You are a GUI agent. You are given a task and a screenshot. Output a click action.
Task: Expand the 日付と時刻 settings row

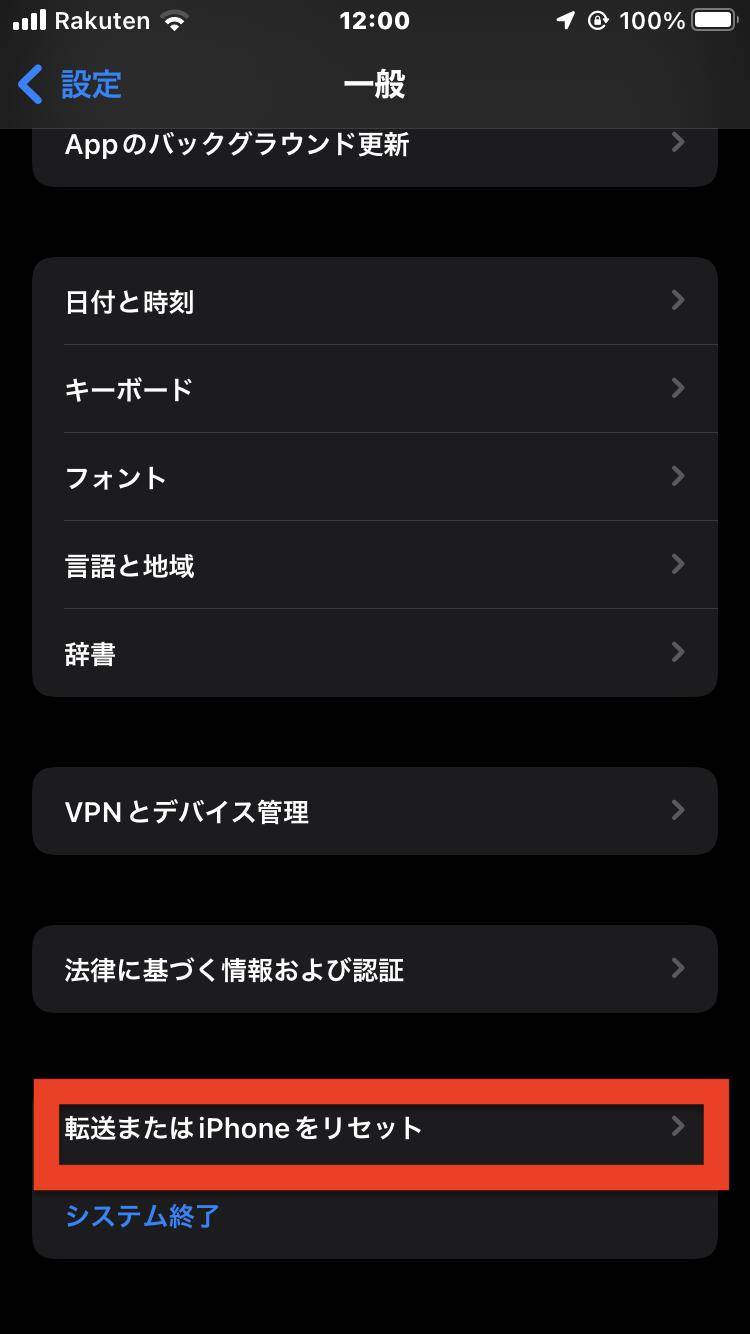point(375,300)
